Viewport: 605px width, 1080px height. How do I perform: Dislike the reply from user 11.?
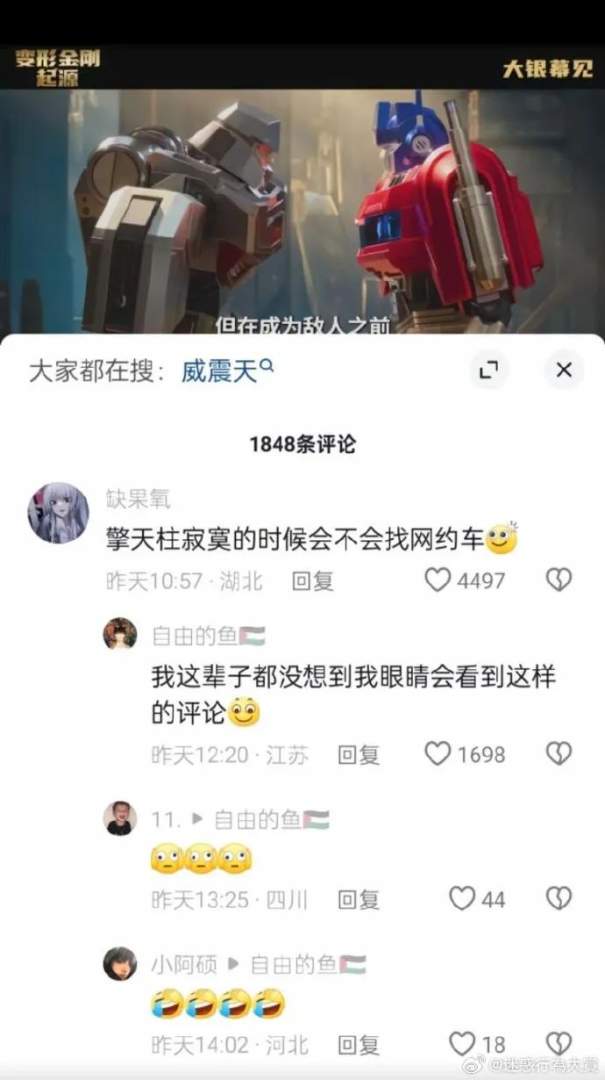[558, 899]
